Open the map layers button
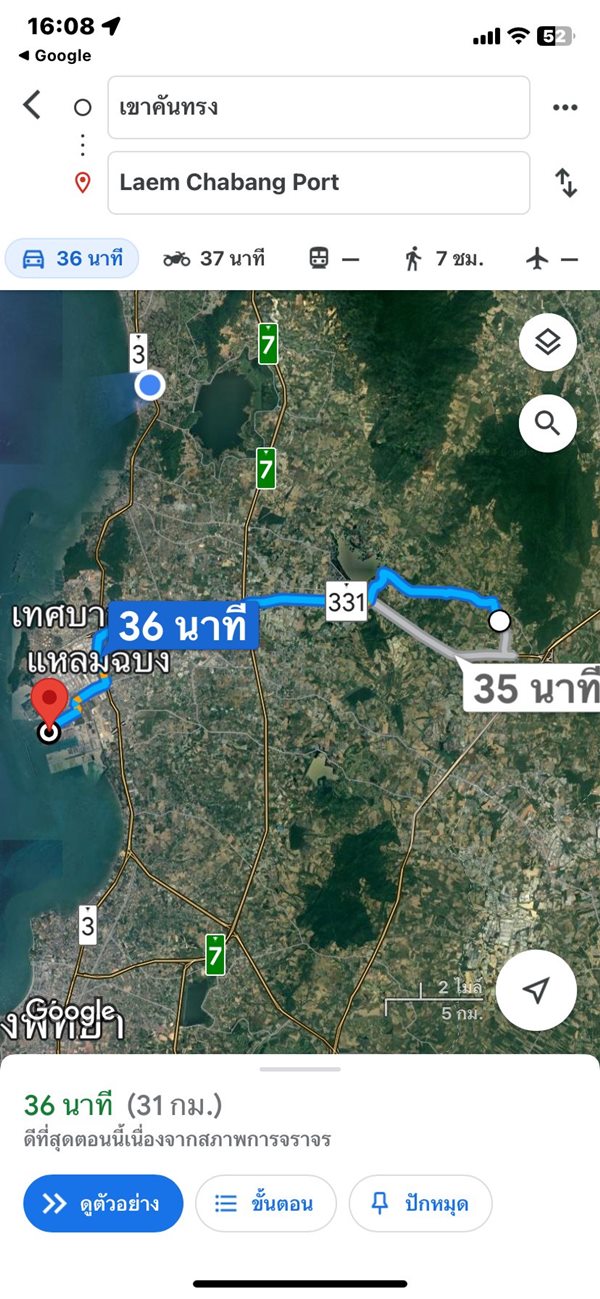The width and height of the screenshot is (600, 1299). (x=548, y=343)
